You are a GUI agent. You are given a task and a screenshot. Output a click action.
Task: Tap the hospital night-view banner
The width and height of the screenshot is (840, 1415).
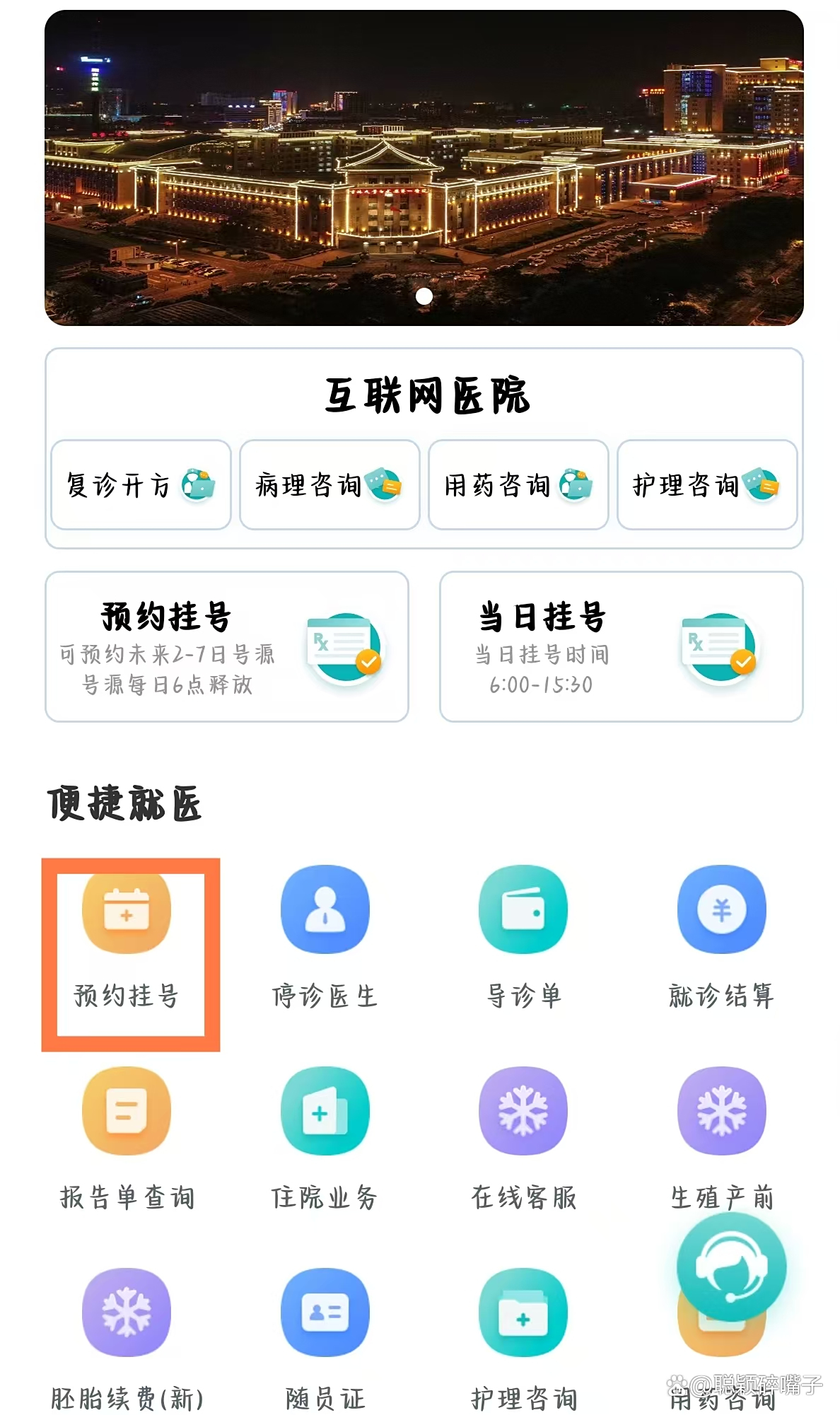point(424,168)
